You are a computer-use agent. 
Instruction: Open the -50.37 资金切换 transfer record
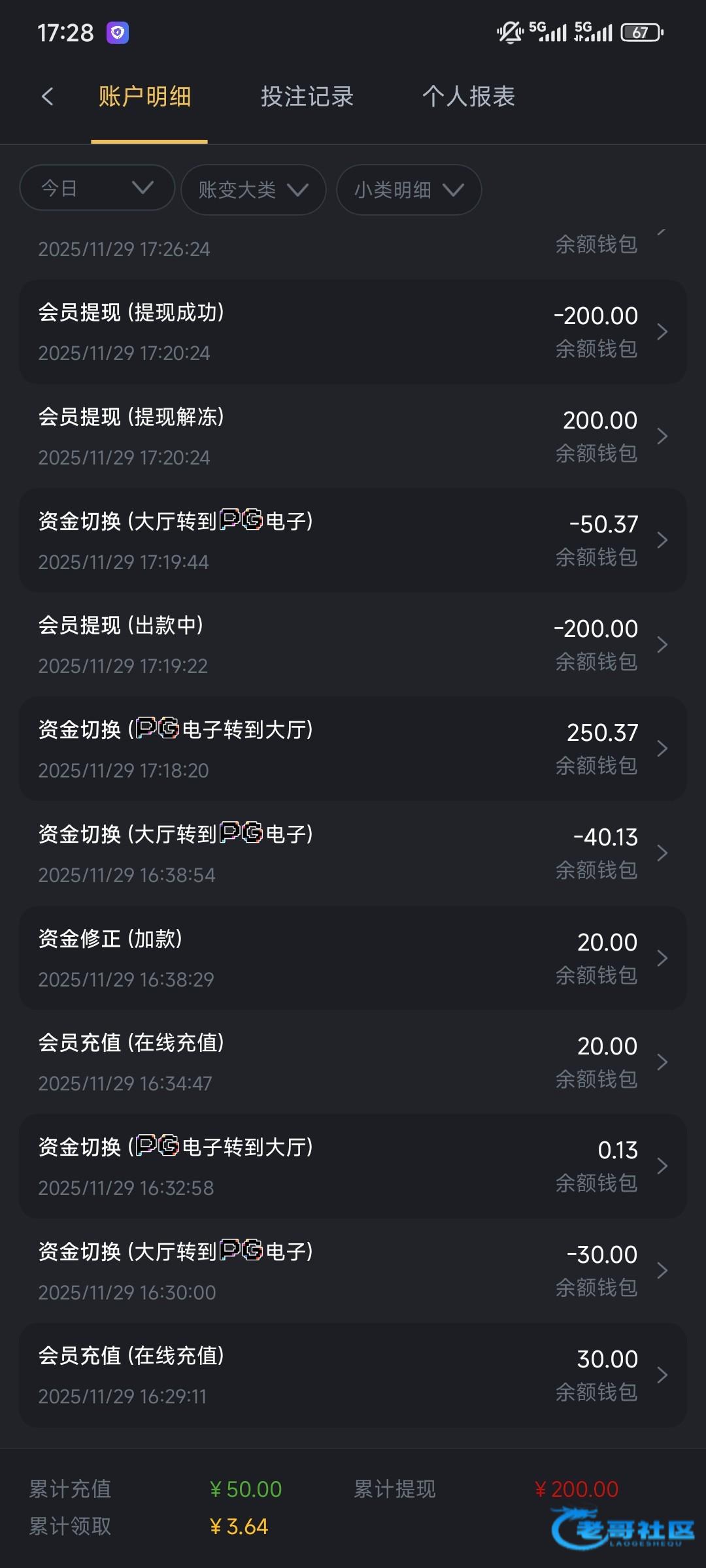pyautogui.click(x=353, y=540)
